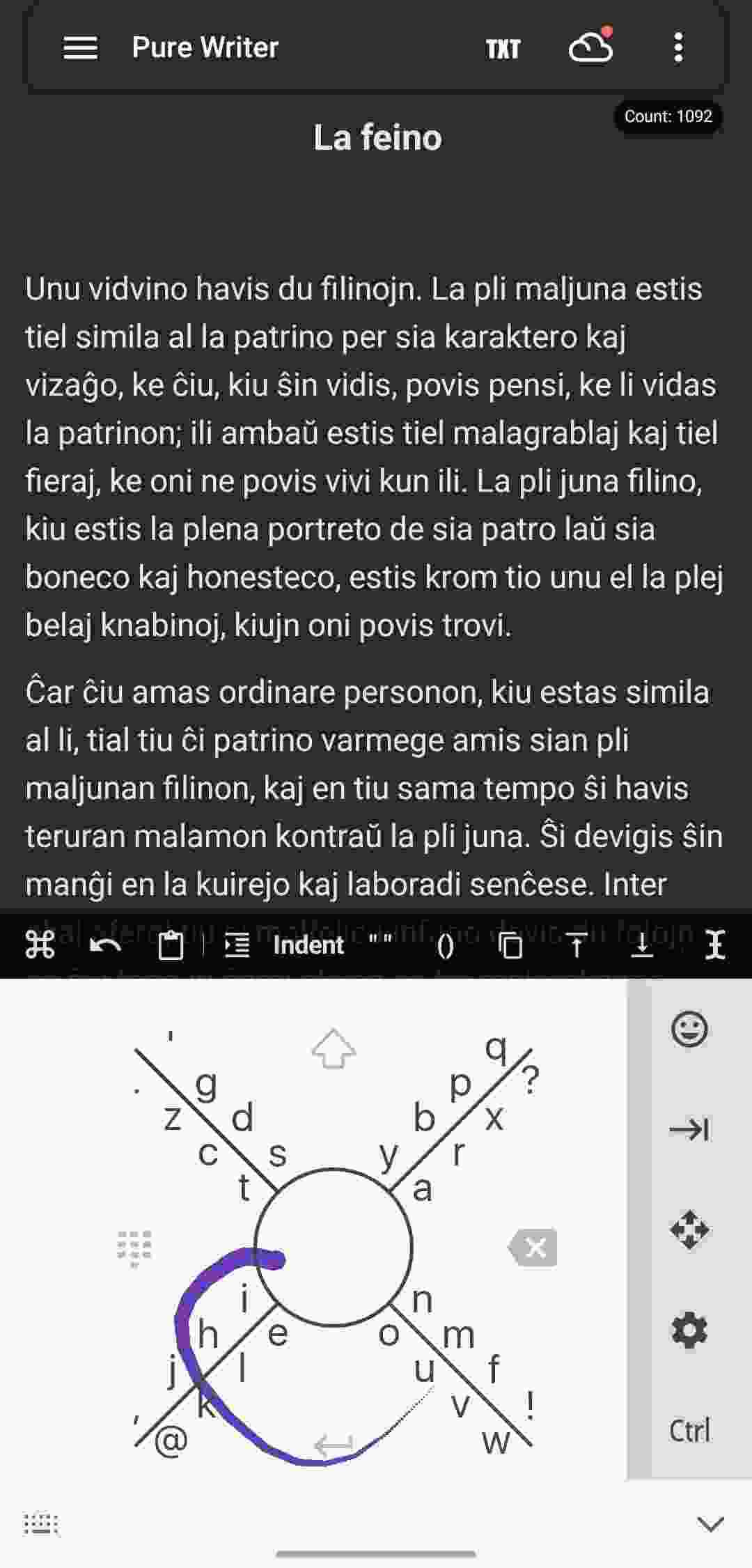Hide the keyboard with the down chevron
The width and height of the screenshot is (752, 1568).
(x=710, y=1524)
